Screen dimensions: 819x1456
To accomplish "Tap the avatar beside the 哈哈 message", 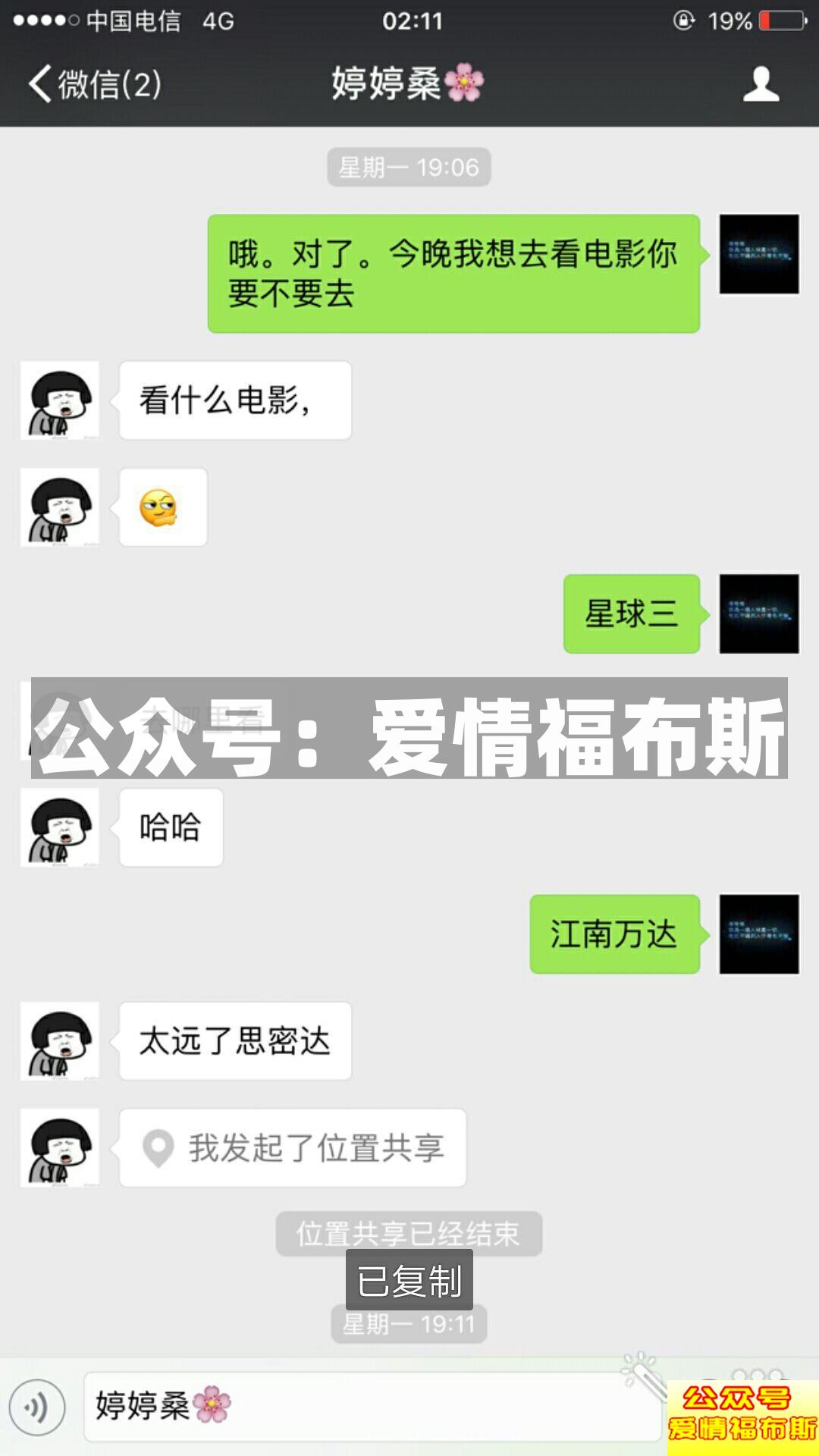I will click(x=60, y=827).
